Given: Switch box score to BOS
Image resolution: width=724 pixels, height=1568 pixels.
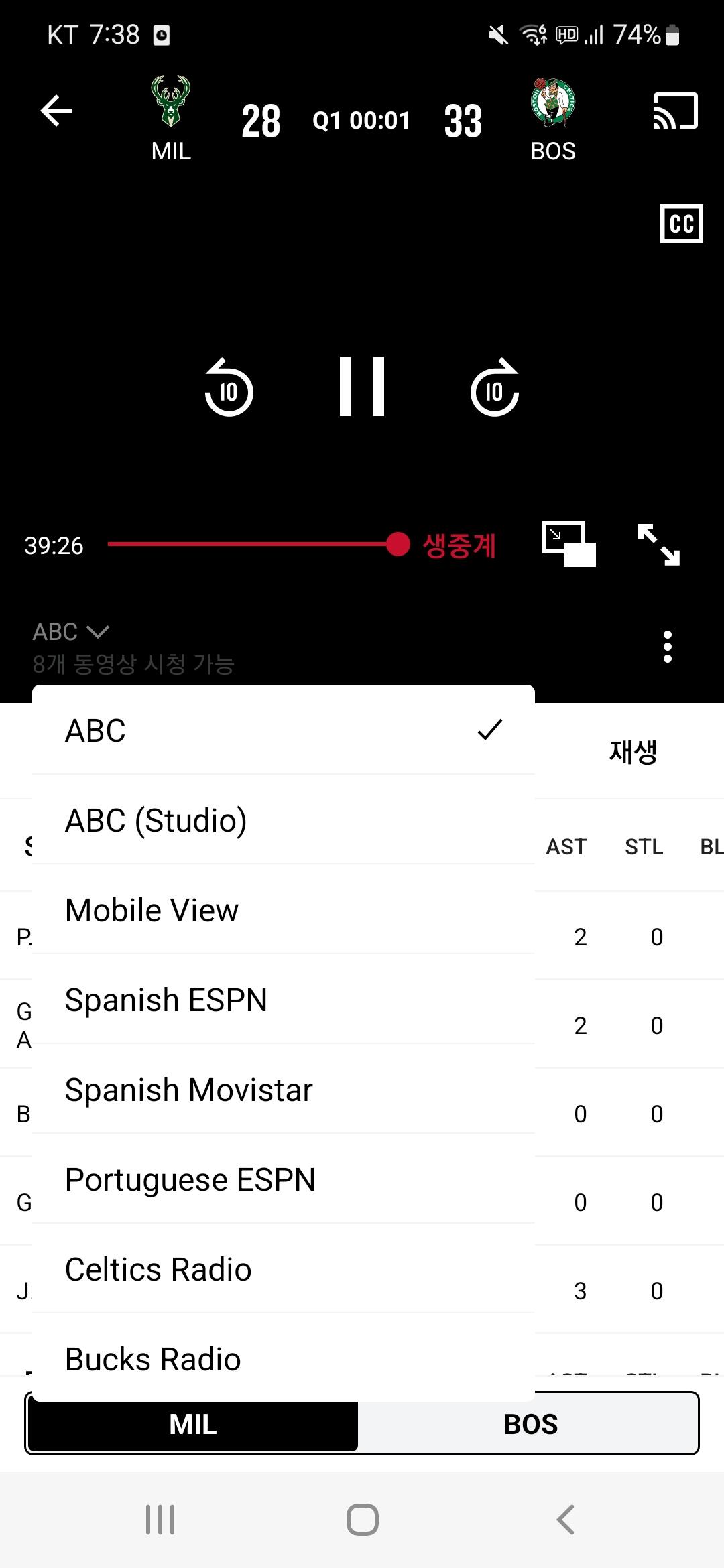Looking at the screenshot, I should tap(530, 1424).
